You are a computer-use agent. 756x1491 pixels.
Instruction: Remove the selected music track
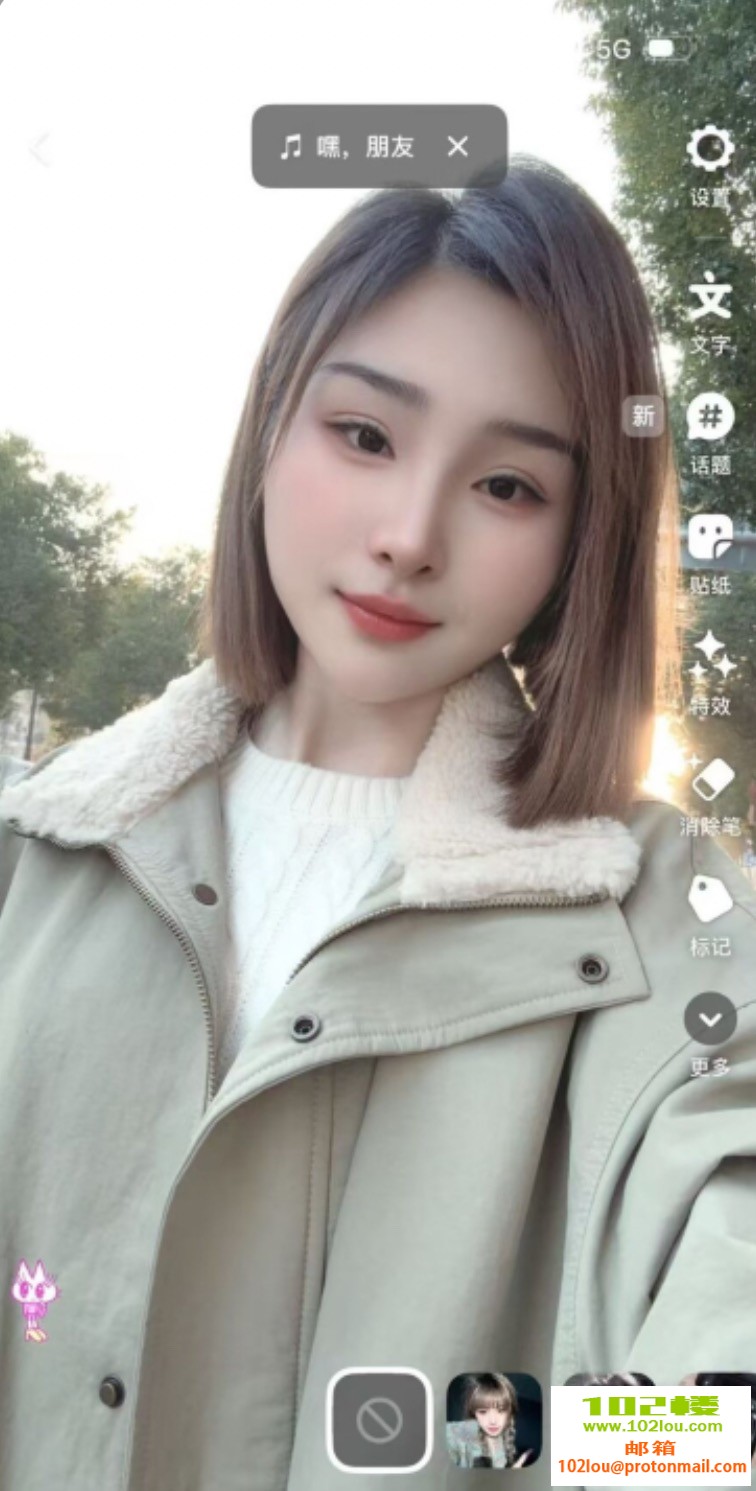[458, 147]
